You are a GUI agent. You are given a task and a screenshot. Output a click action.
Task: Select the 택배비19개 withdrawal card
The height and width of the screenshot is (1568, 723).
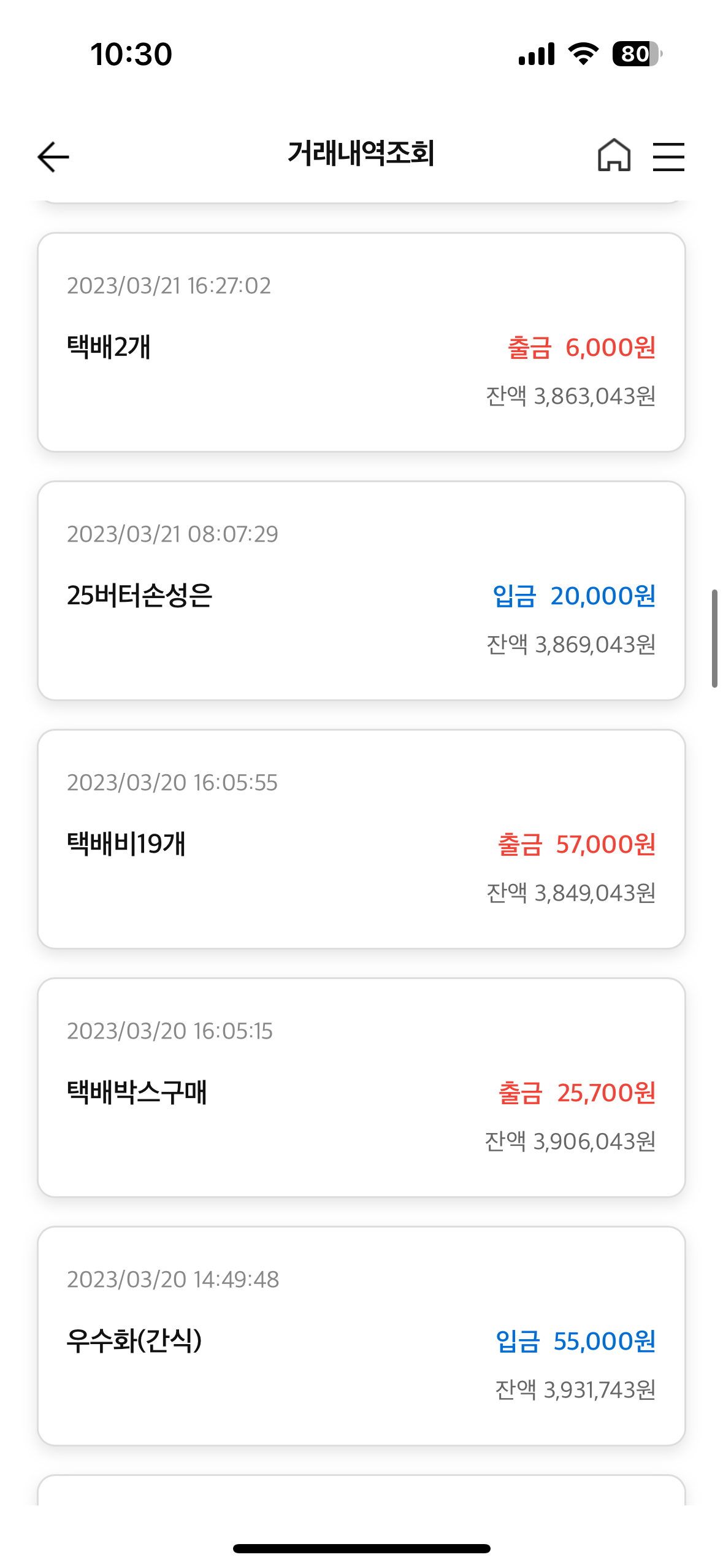[x=361, y=839]
